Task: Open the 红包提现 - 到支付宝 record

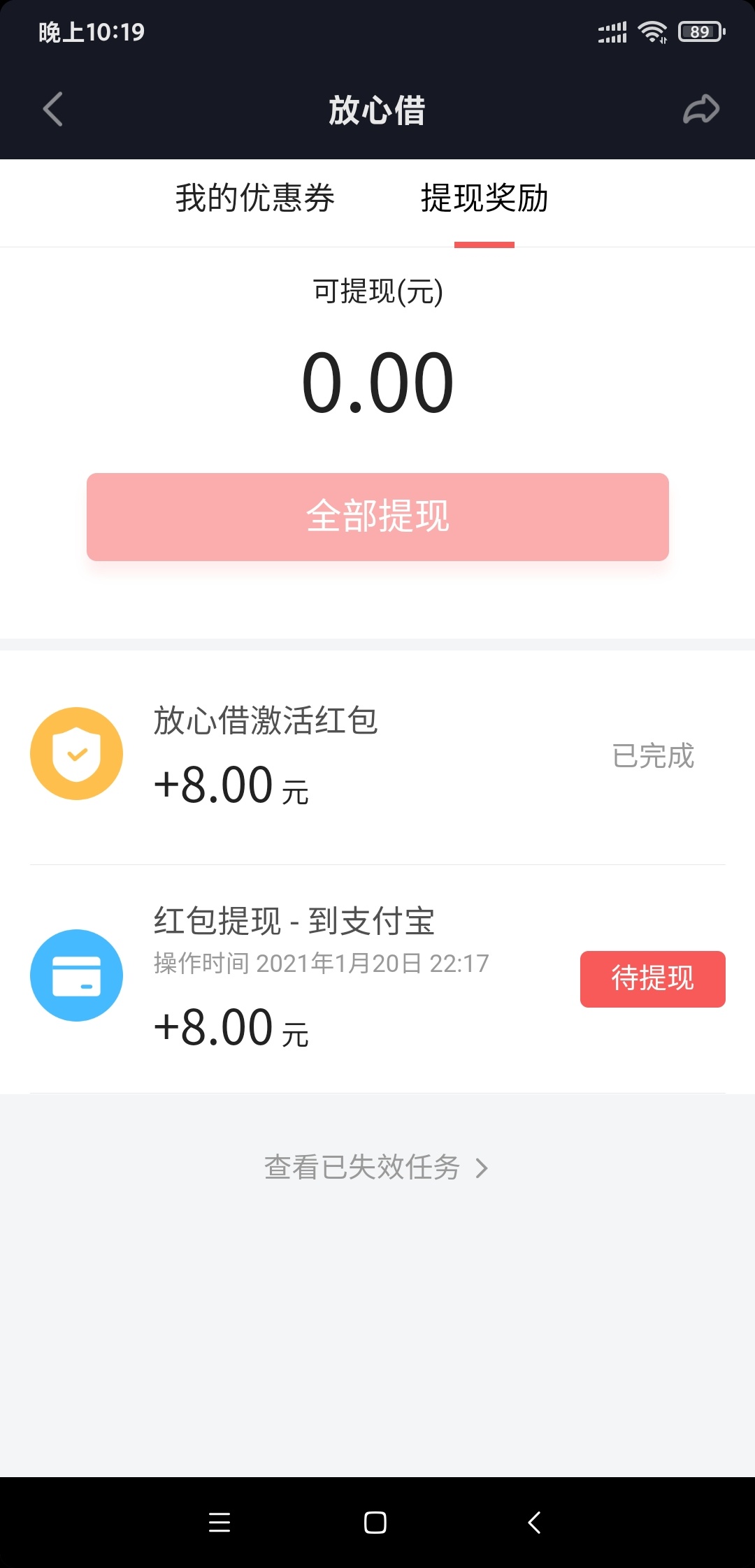Action: click(377, 978)
